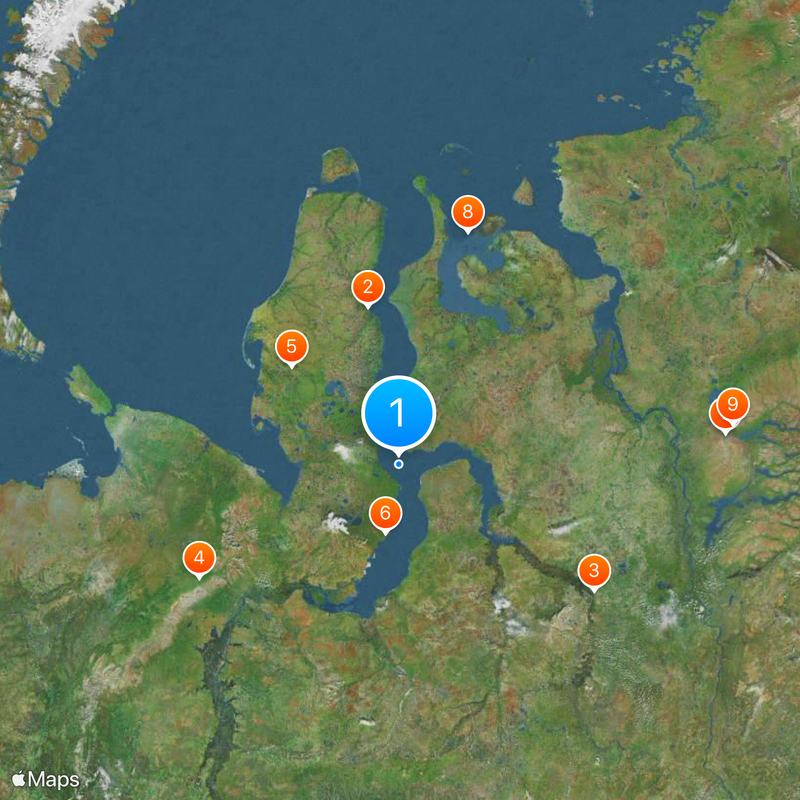Open orange map pin number 6
The width and height of the screenshot is (800, 800).
385,514
